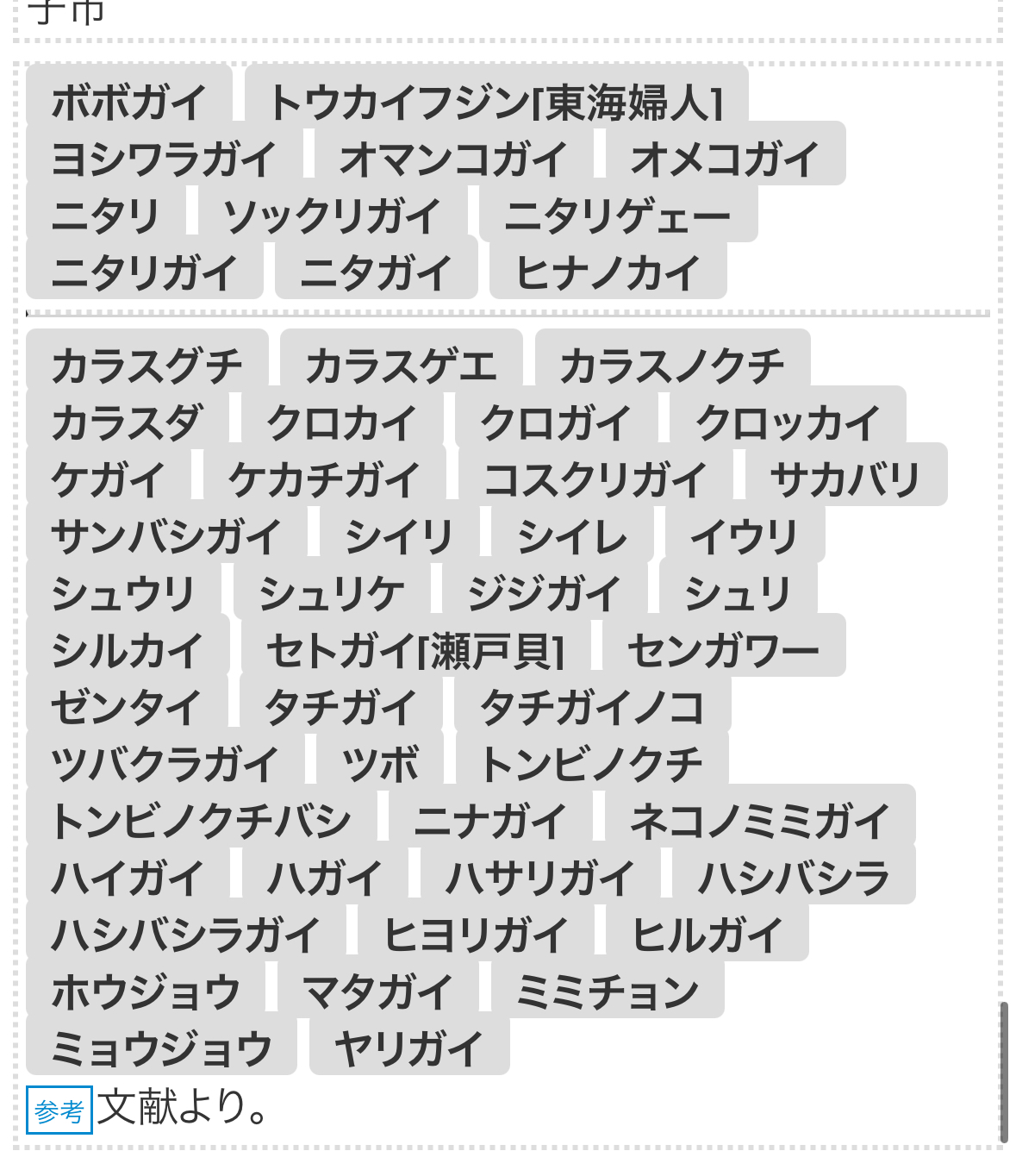Tap the ジジガイ chip
The height and width of the screenshot is (1176, 1016).
click(545, 594)
